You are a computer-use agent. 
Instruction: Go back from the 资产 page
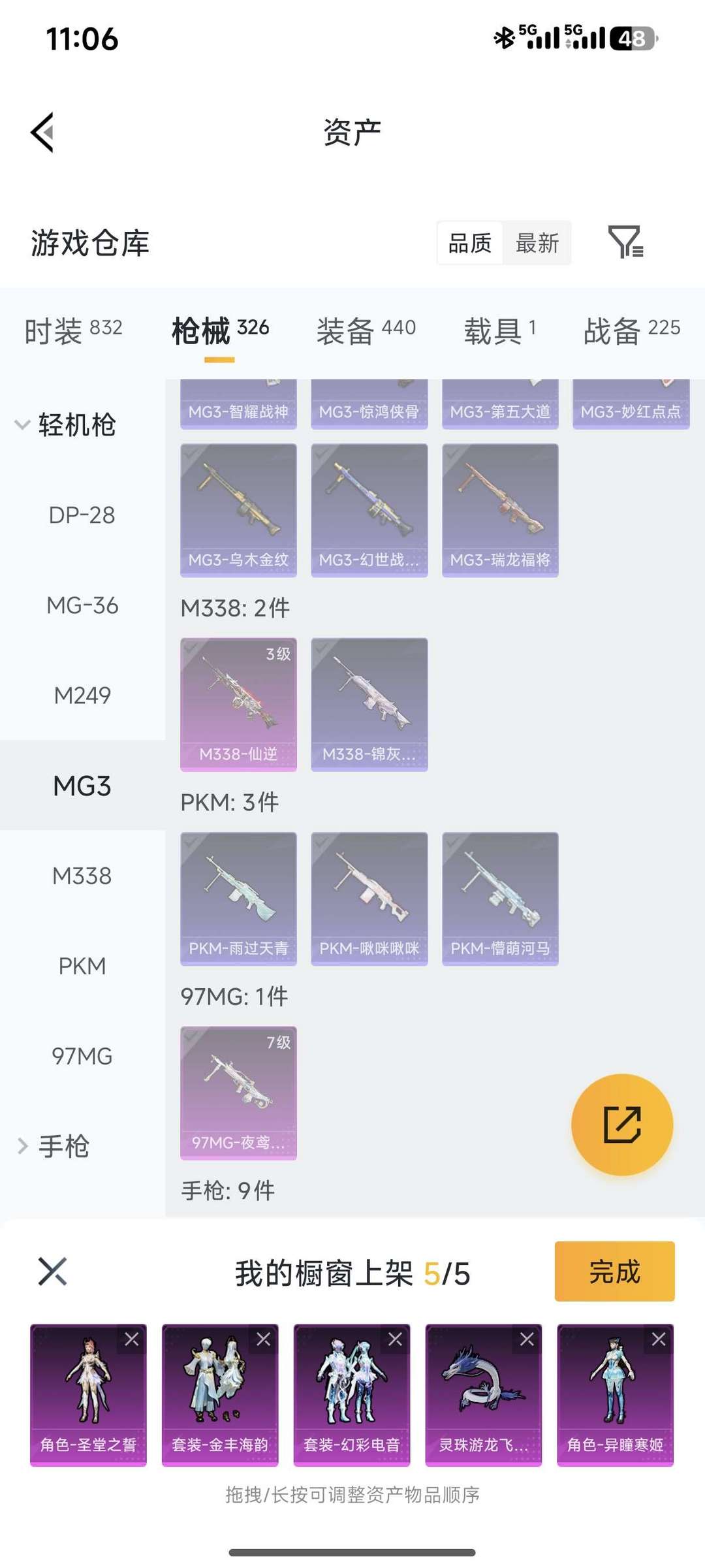pyautogui.click(x=42, y=133)
